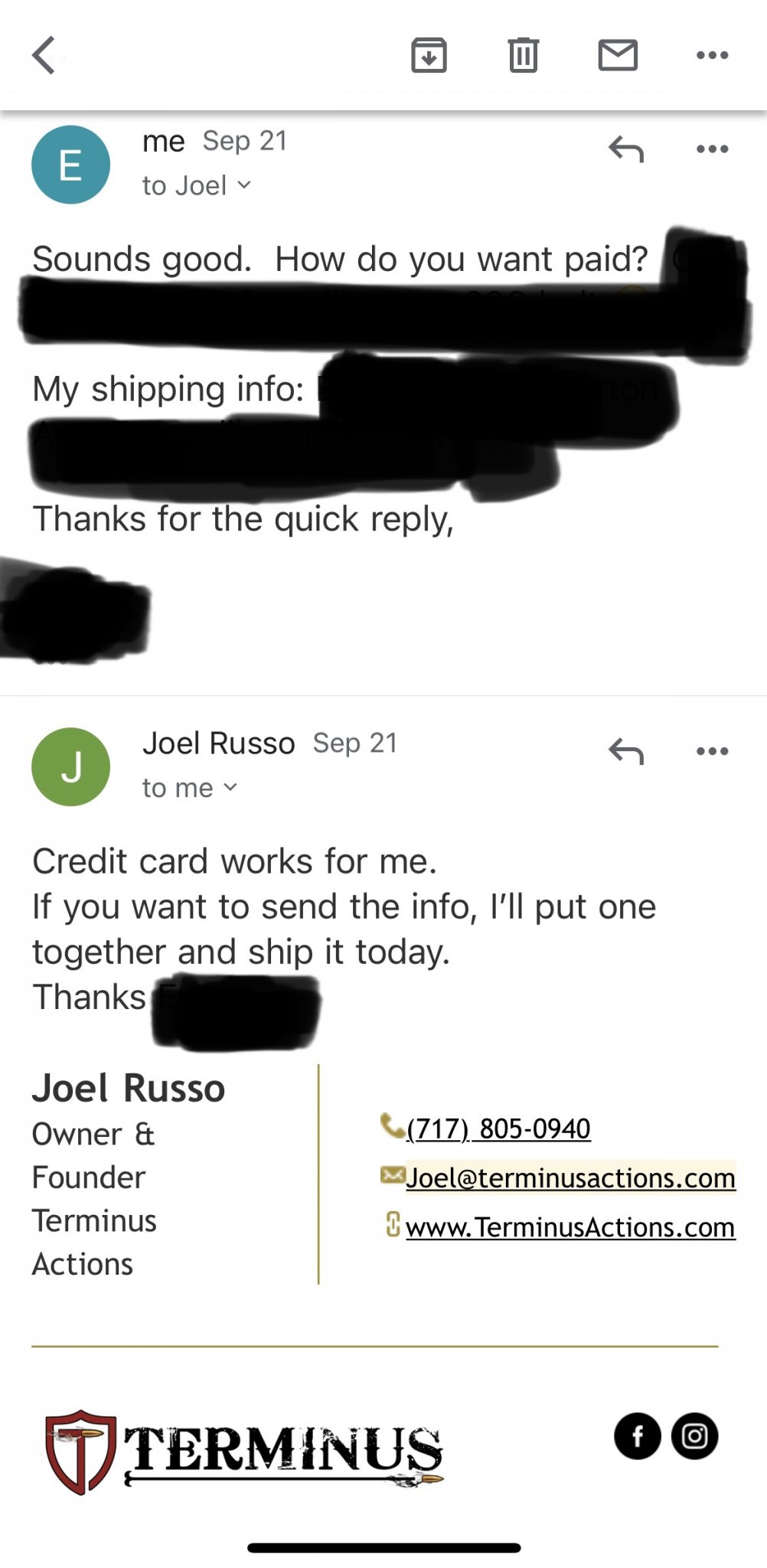Archive this email thread

429,55
